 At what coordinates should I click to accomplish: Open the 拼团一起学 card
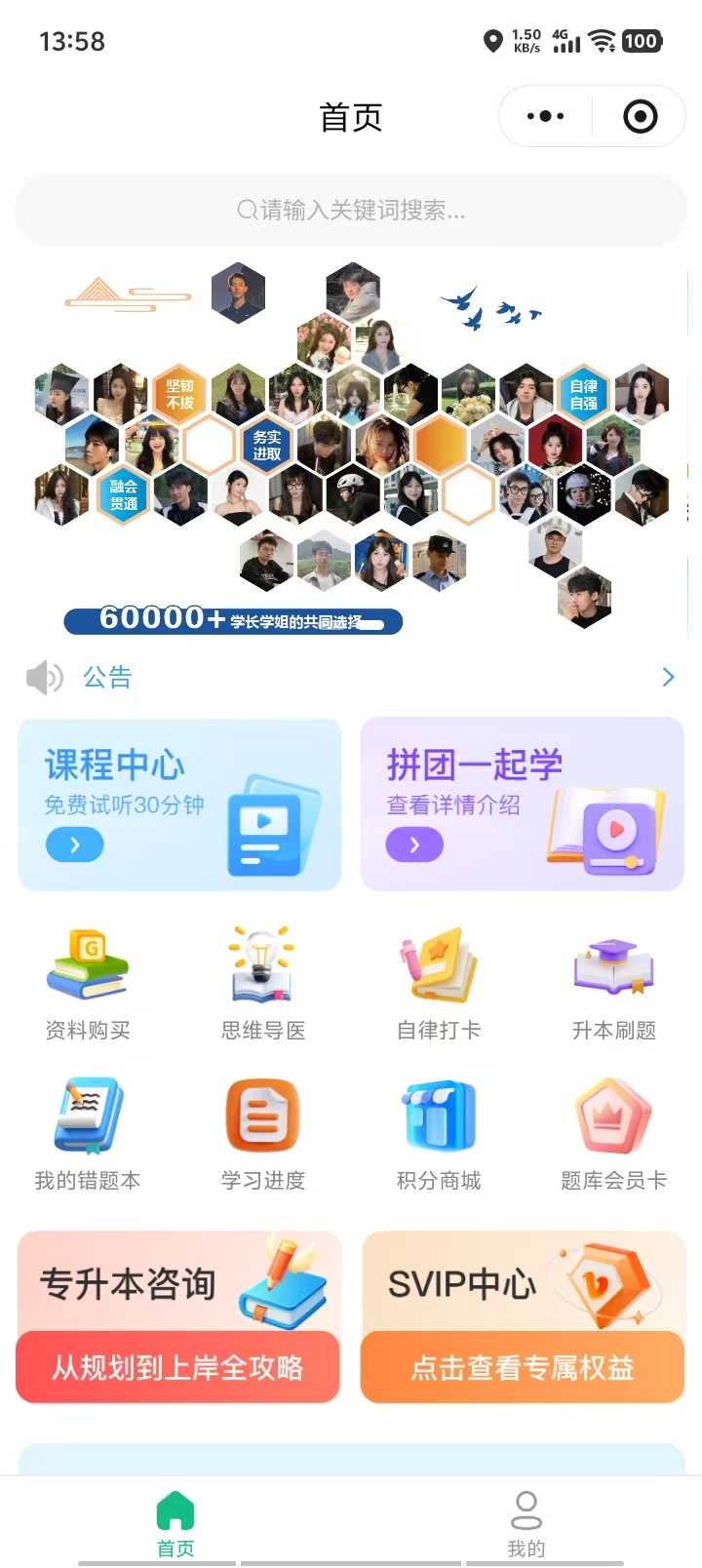point(522,804)
